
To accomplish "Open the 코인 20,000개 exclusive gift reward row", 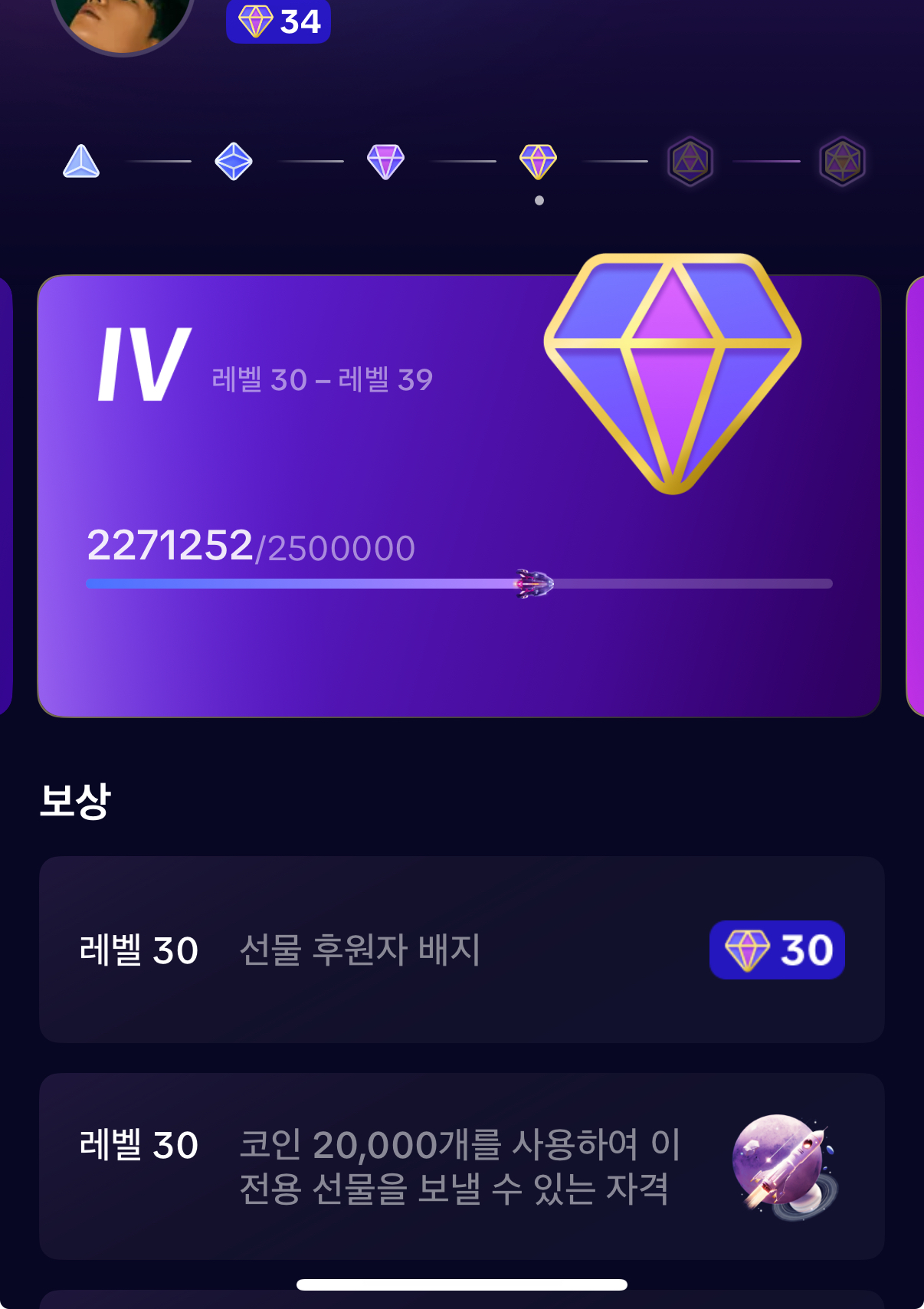I will point(461,1166).
